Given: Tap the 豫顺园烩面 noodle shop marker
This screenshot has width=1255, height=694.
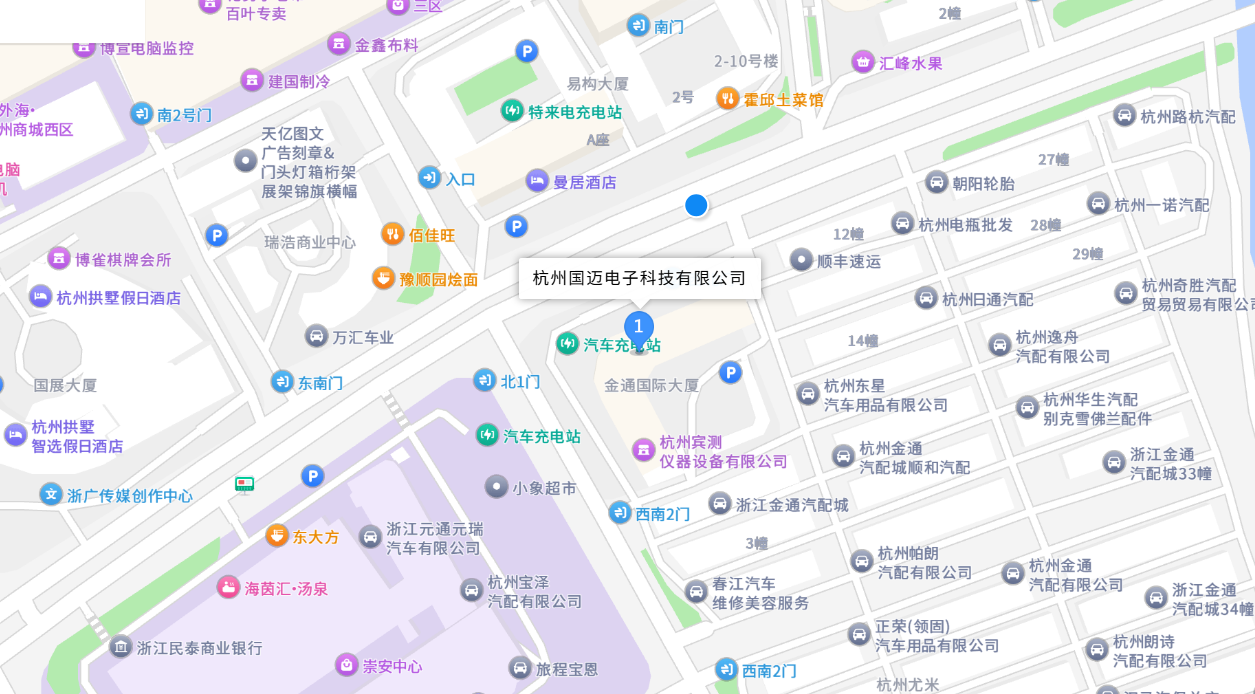Looking at the screenshot, I should pyautogui.click(x=383, y=278).
